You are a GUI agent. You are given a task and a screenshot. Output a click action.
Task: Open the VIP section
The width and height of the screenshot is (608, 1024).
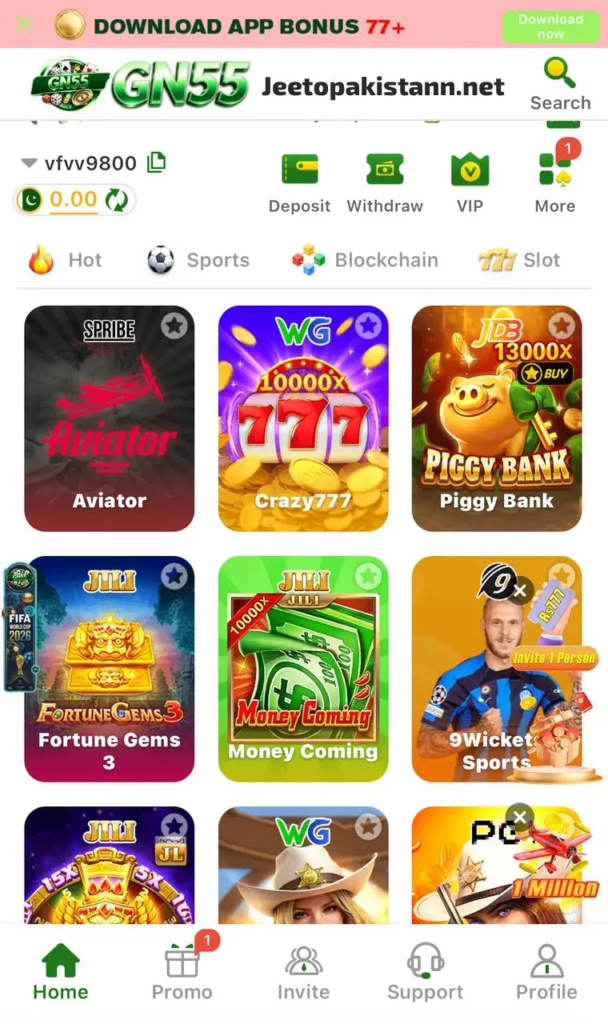470,184
